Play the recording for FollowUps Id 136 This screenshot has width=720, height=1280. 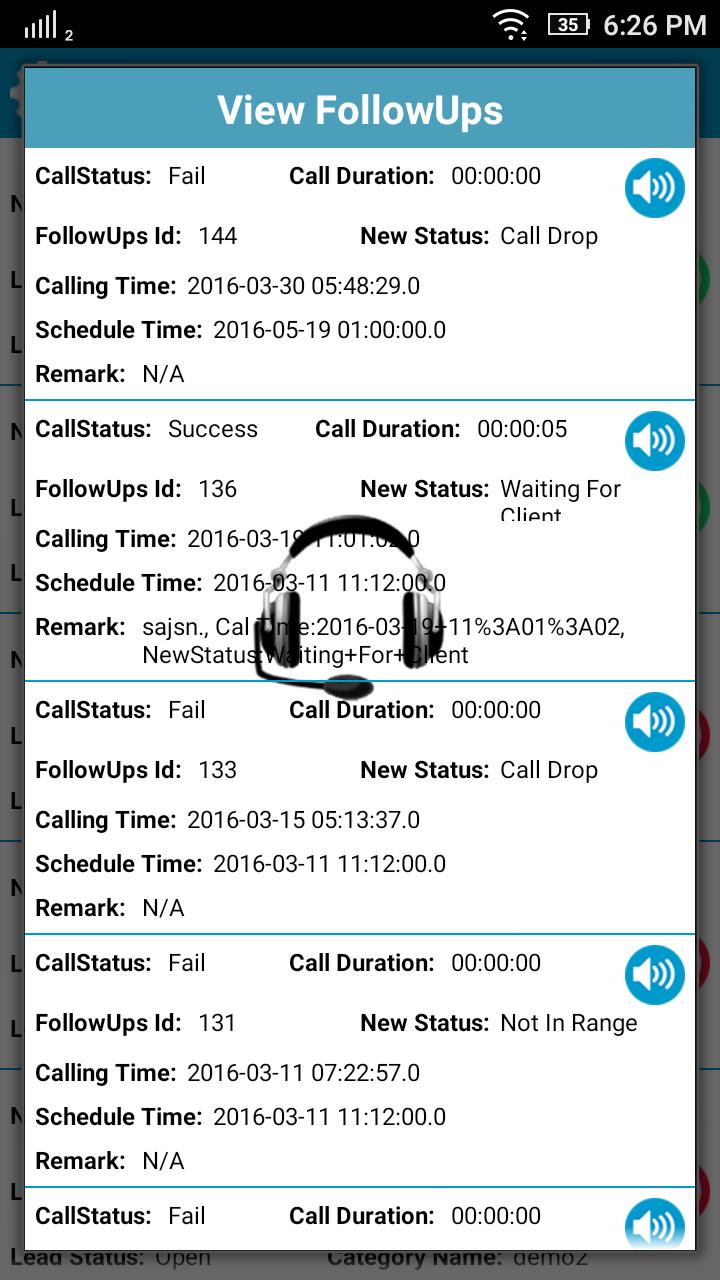click(655, 441)
